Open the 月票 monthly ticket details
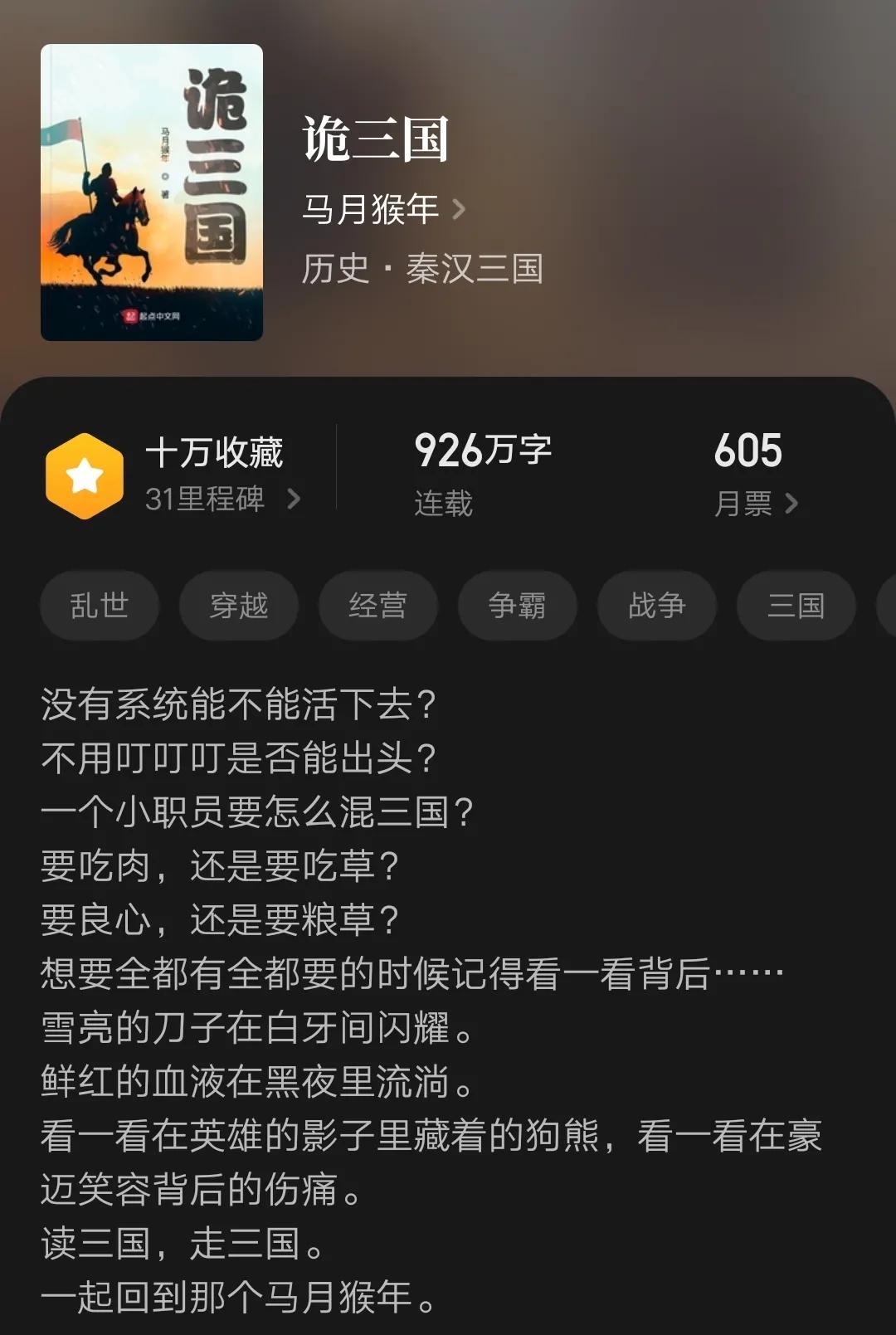Viewport: 896px width, 1335px height. 755,503
